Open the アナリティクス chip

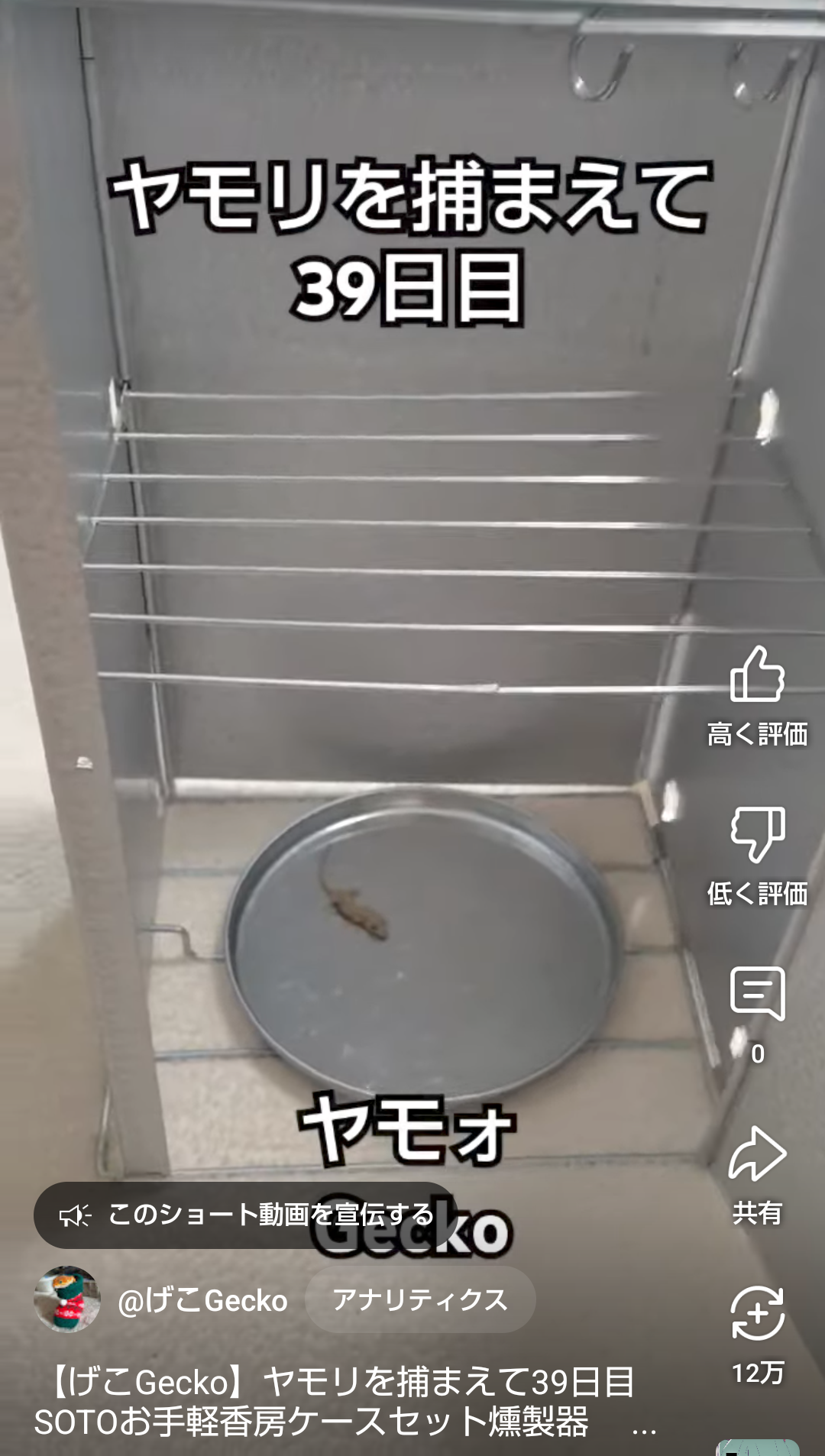click(x=420, y=1299)
